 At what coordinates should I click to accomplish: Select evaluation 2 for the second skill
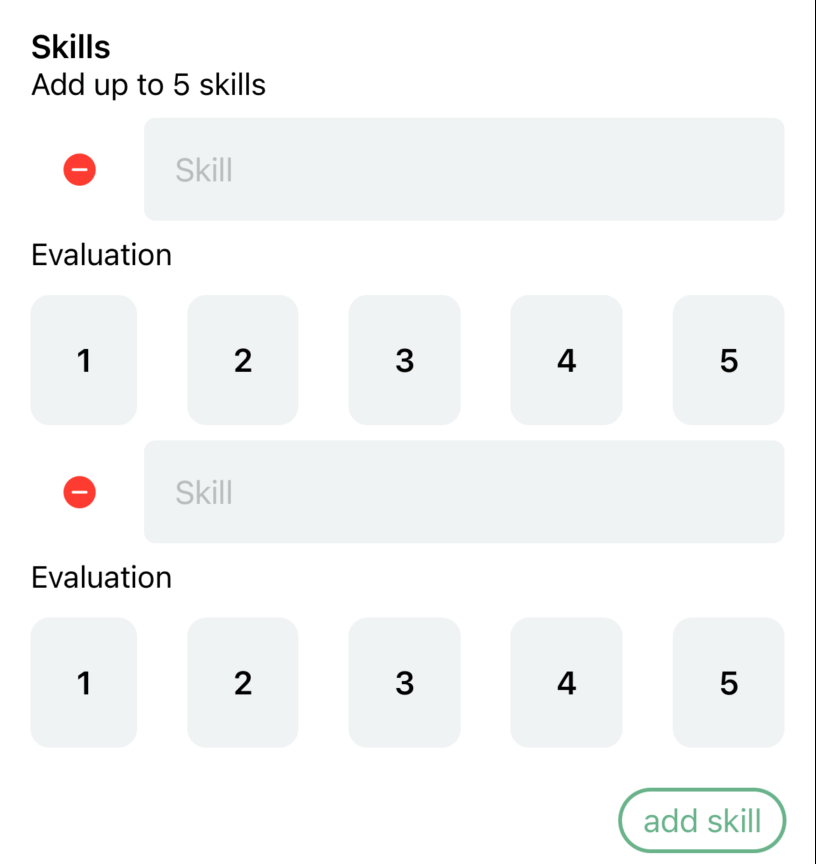click(x=243, y=683)
